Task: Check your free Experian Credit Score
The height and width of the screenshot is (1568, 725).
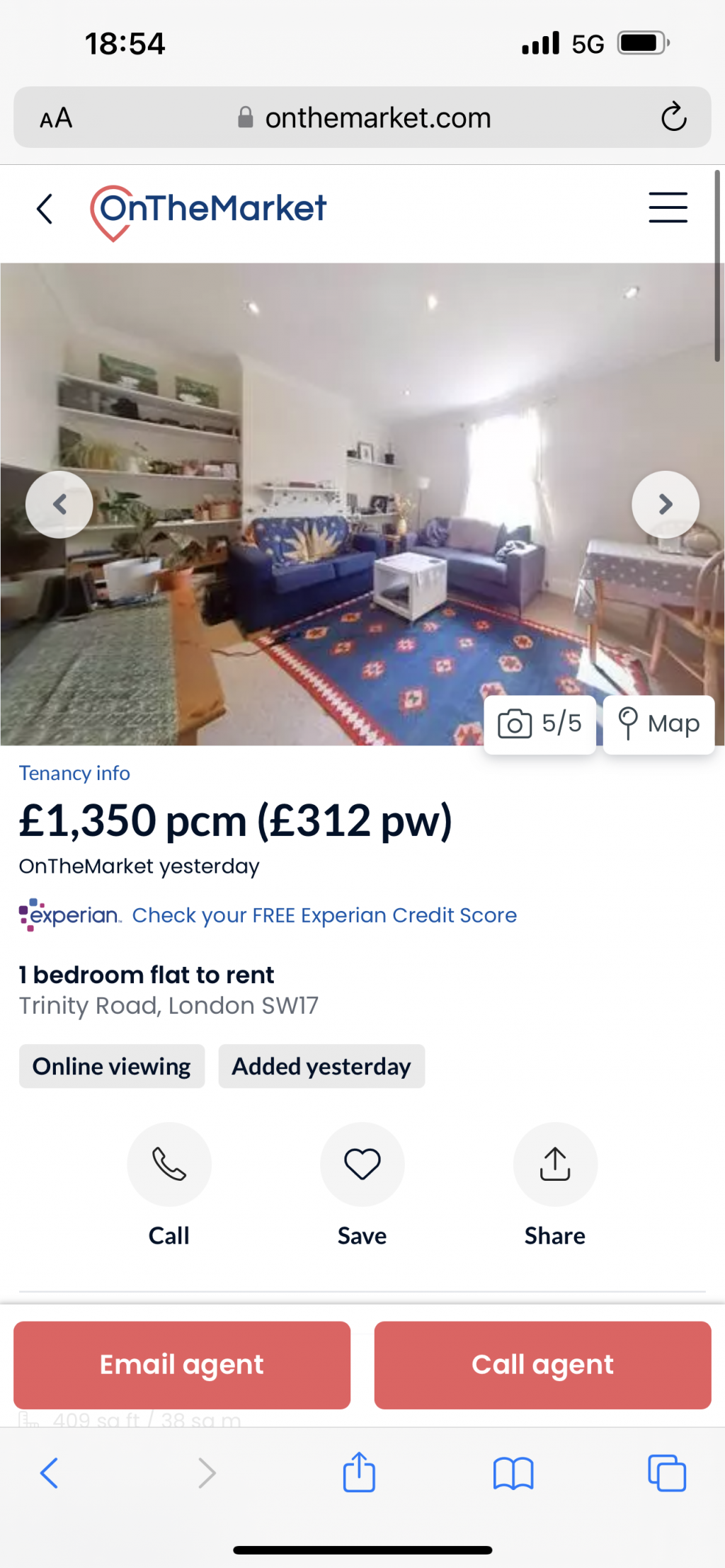Action: tap(324, 915)
